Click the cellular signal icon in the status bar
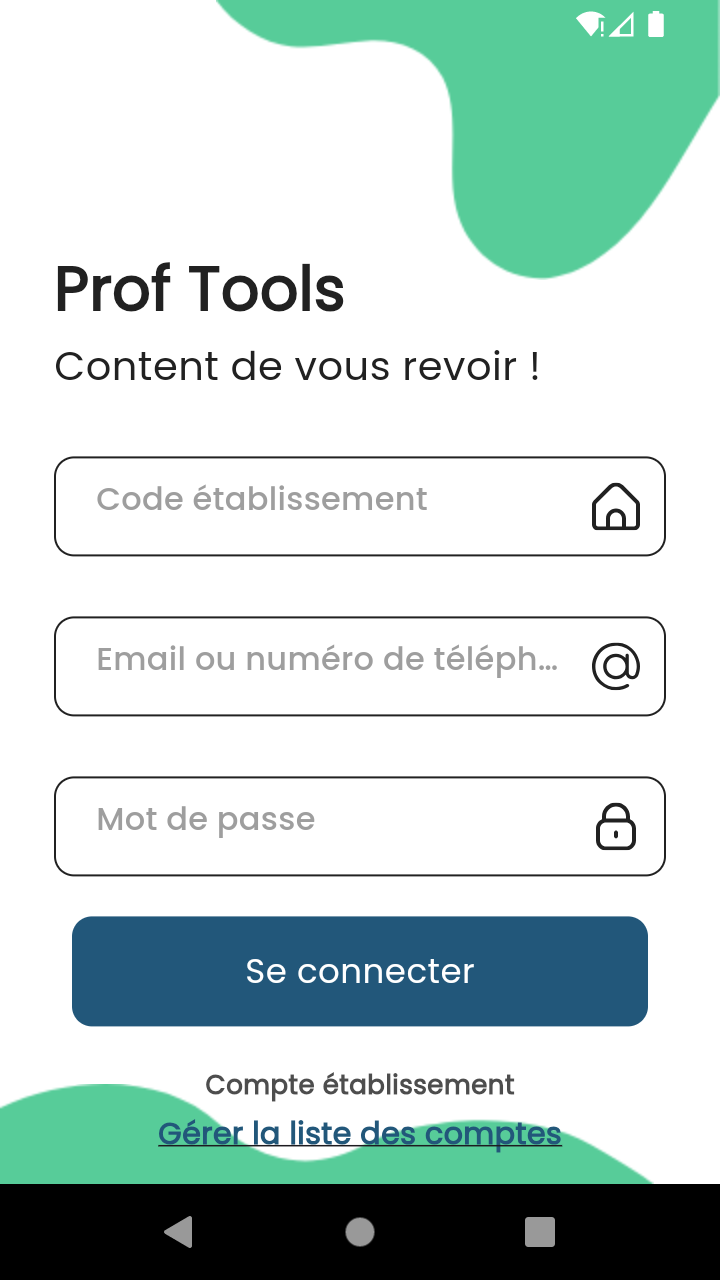 pyautogui.click(x=622, y=25)
